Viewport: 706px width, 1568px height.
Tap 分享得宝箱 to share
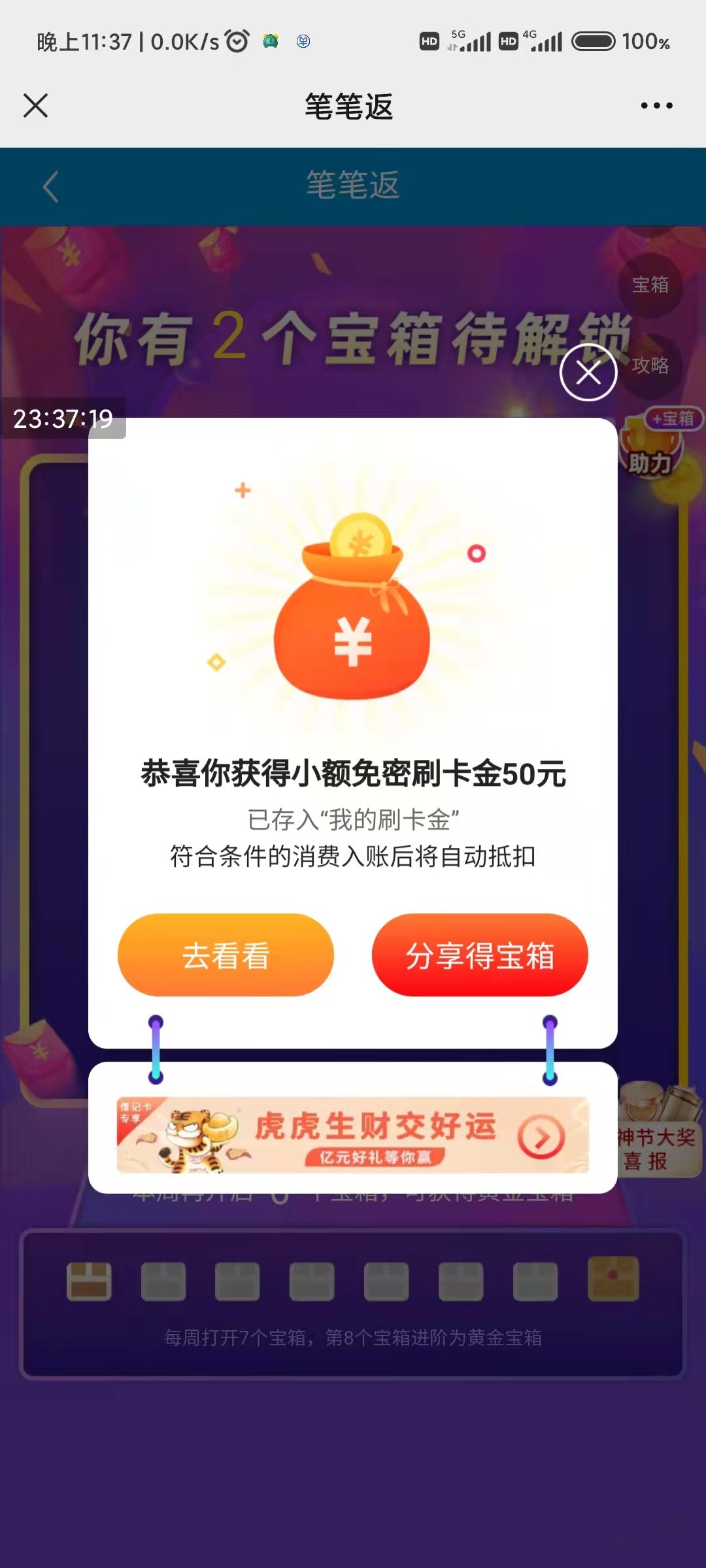point(480,955)
